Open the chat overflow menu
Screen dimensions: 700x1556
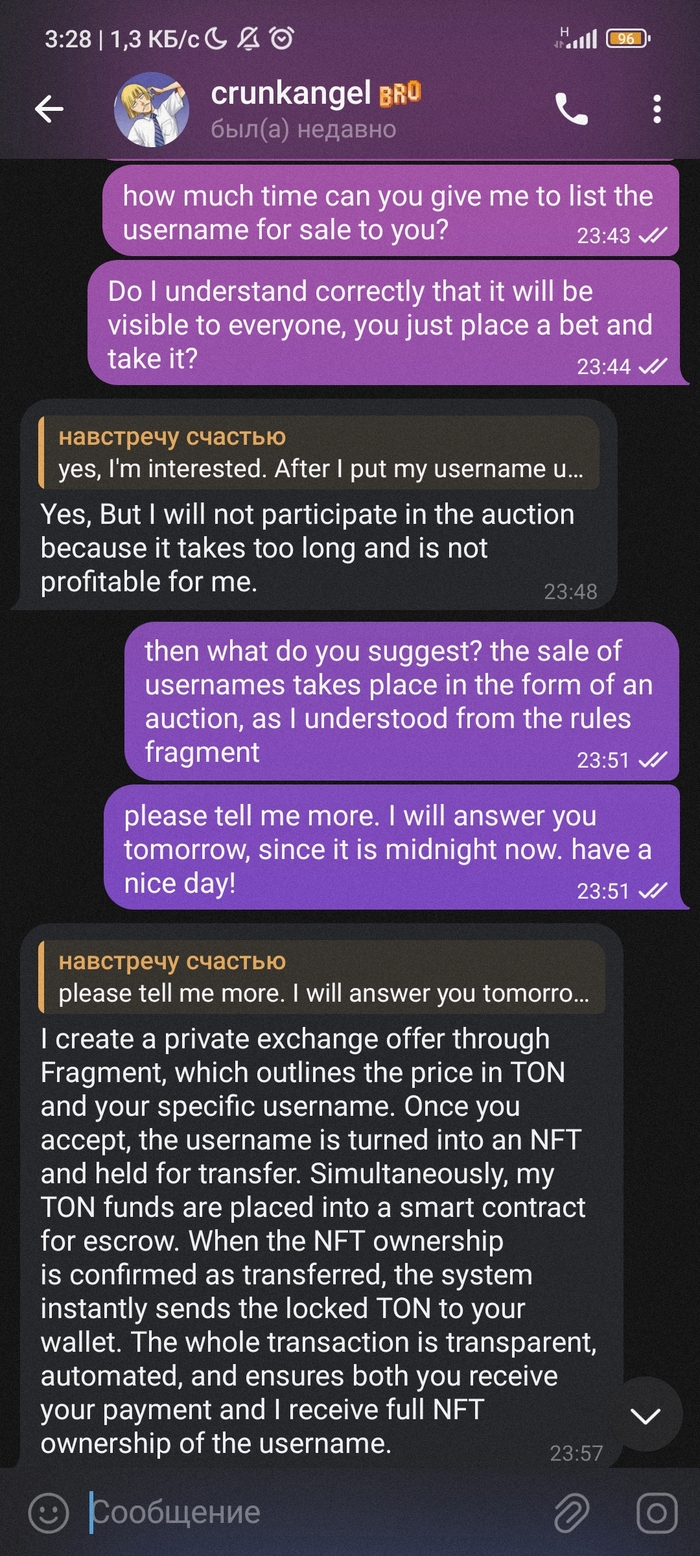coord(657,110)
